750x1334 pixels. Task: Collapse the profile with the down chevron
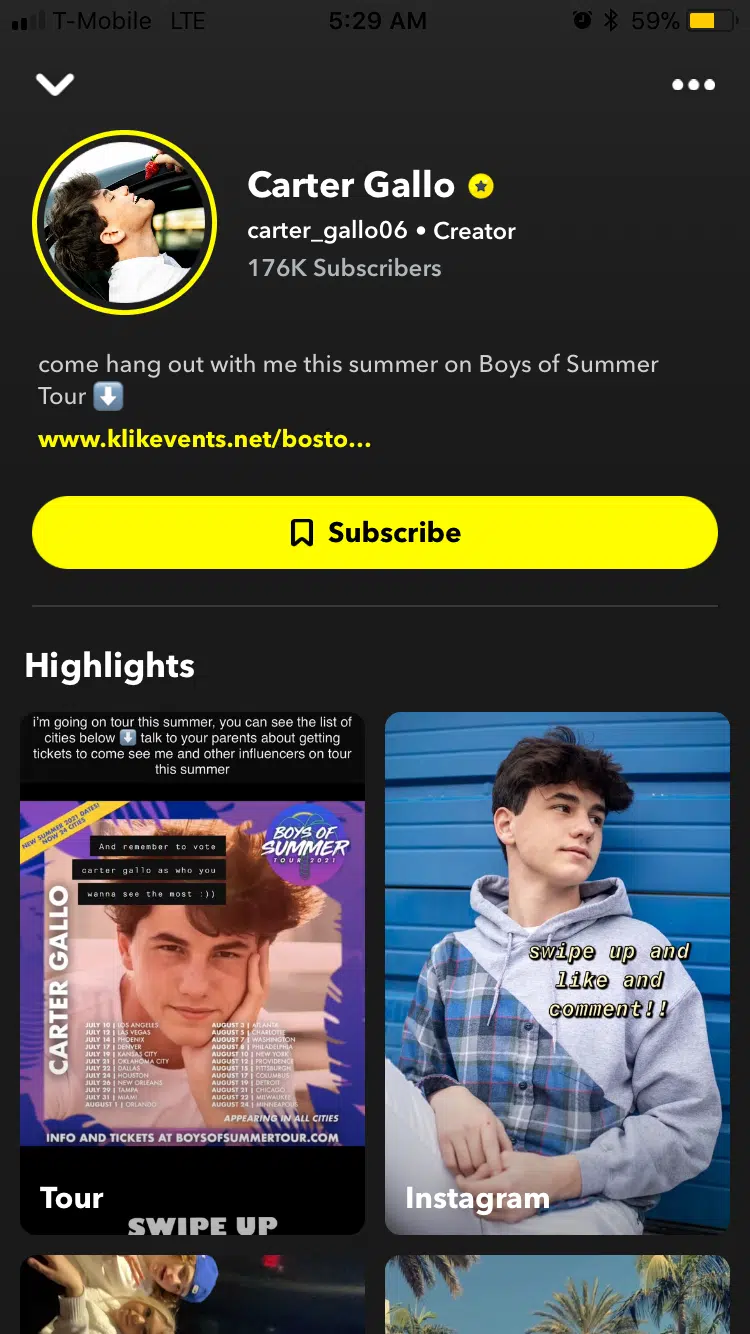point(55,85)
